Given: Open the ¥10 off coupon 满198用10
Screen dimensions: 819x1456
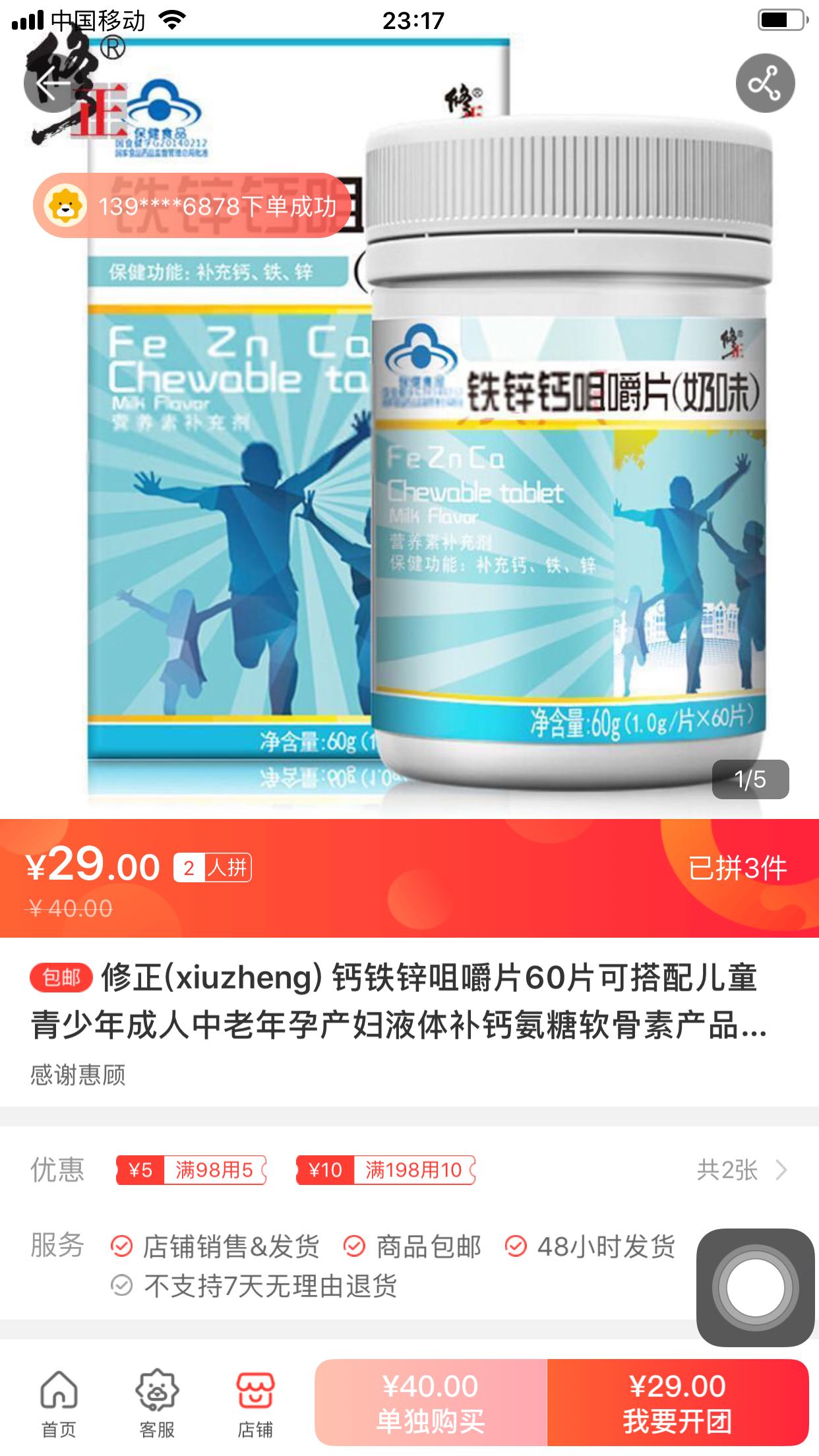Looking at the screenshot, I should click(x=385, y=1170).
